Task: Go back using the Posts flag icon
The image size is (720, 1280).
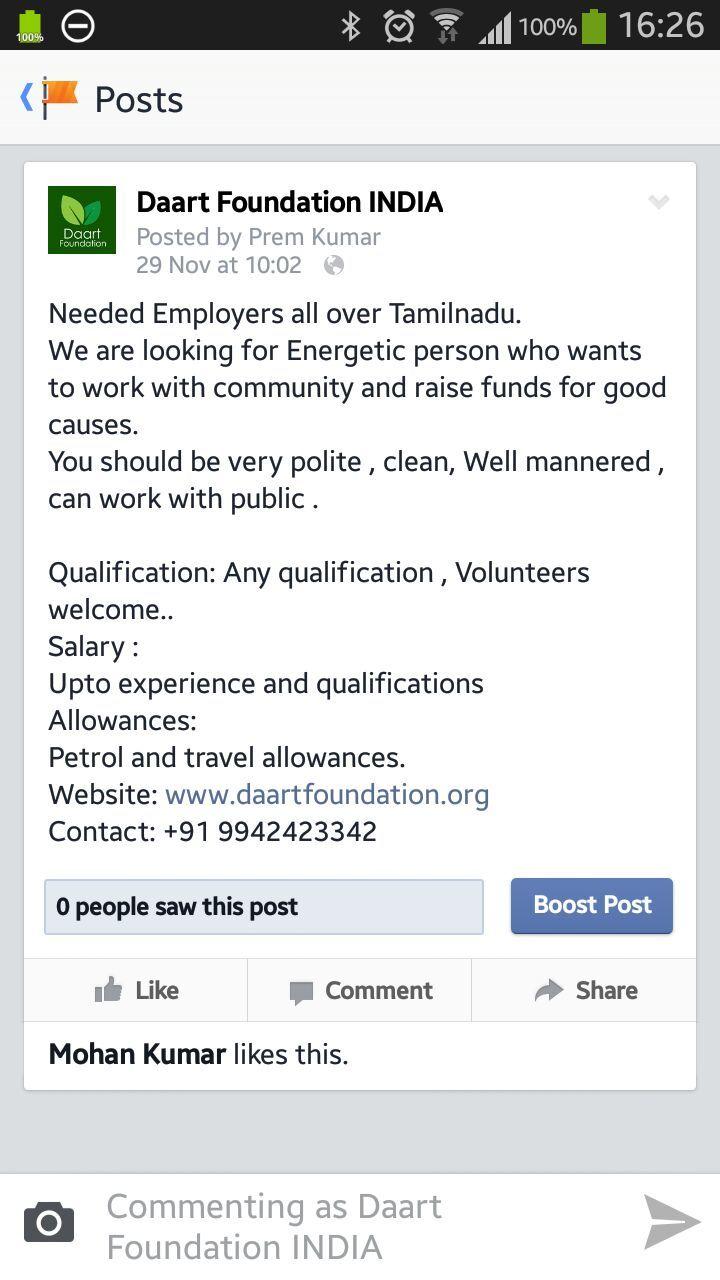Action: pyautogui.click(x=52, y=98)
